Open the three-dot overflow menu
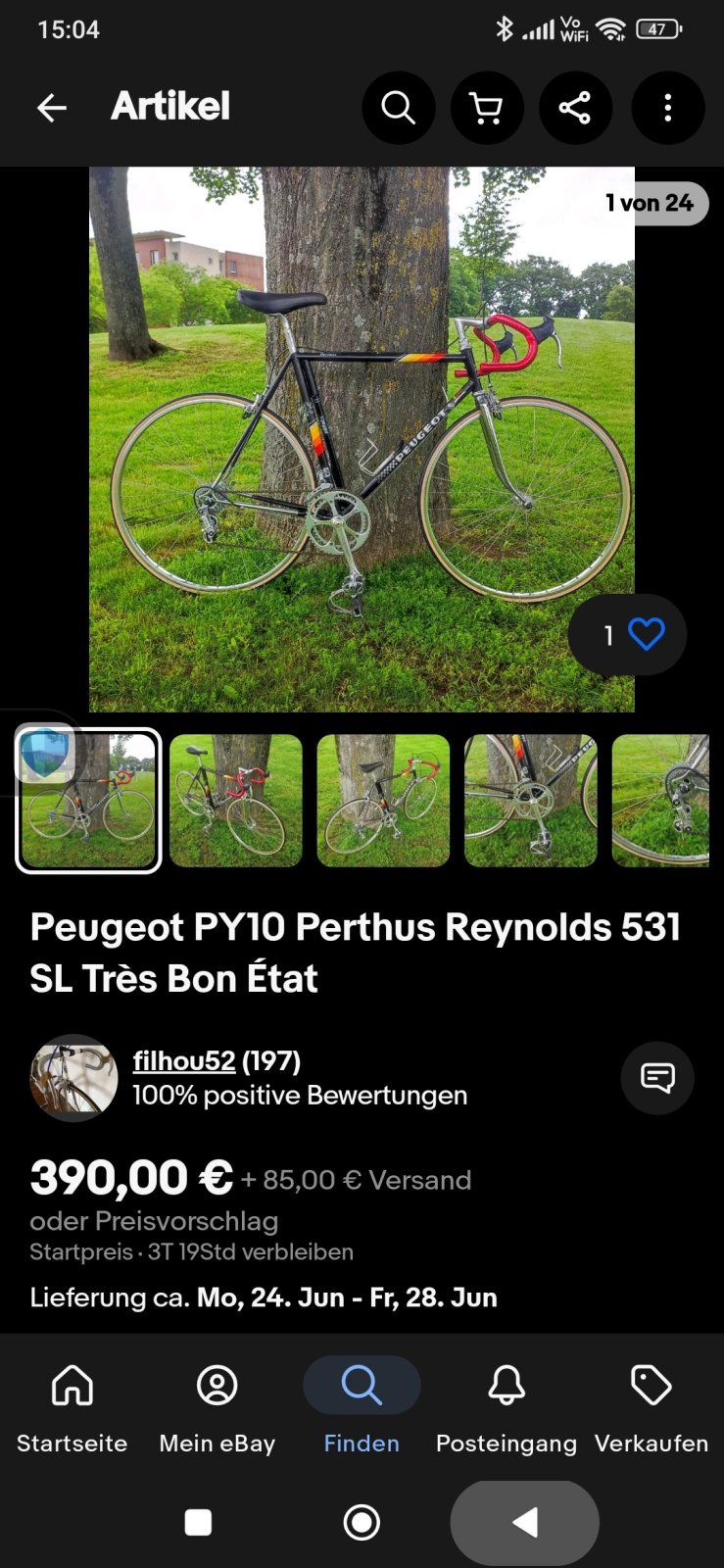The image size is (724, 1568). click(x=668, y=108)
